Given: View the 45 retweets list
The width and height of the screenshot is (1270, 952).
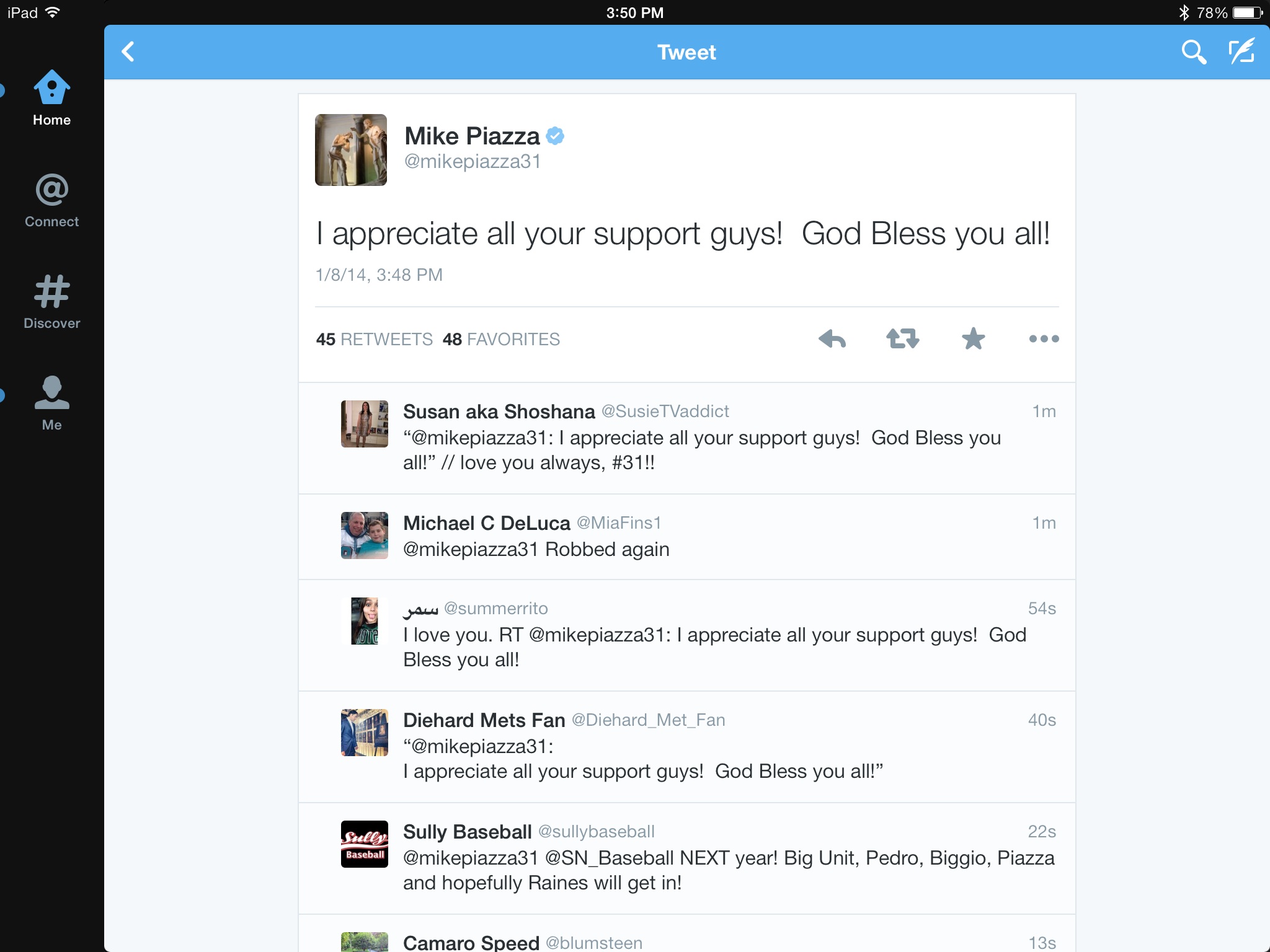Looking at the screenshot, I should click(375, 339).
